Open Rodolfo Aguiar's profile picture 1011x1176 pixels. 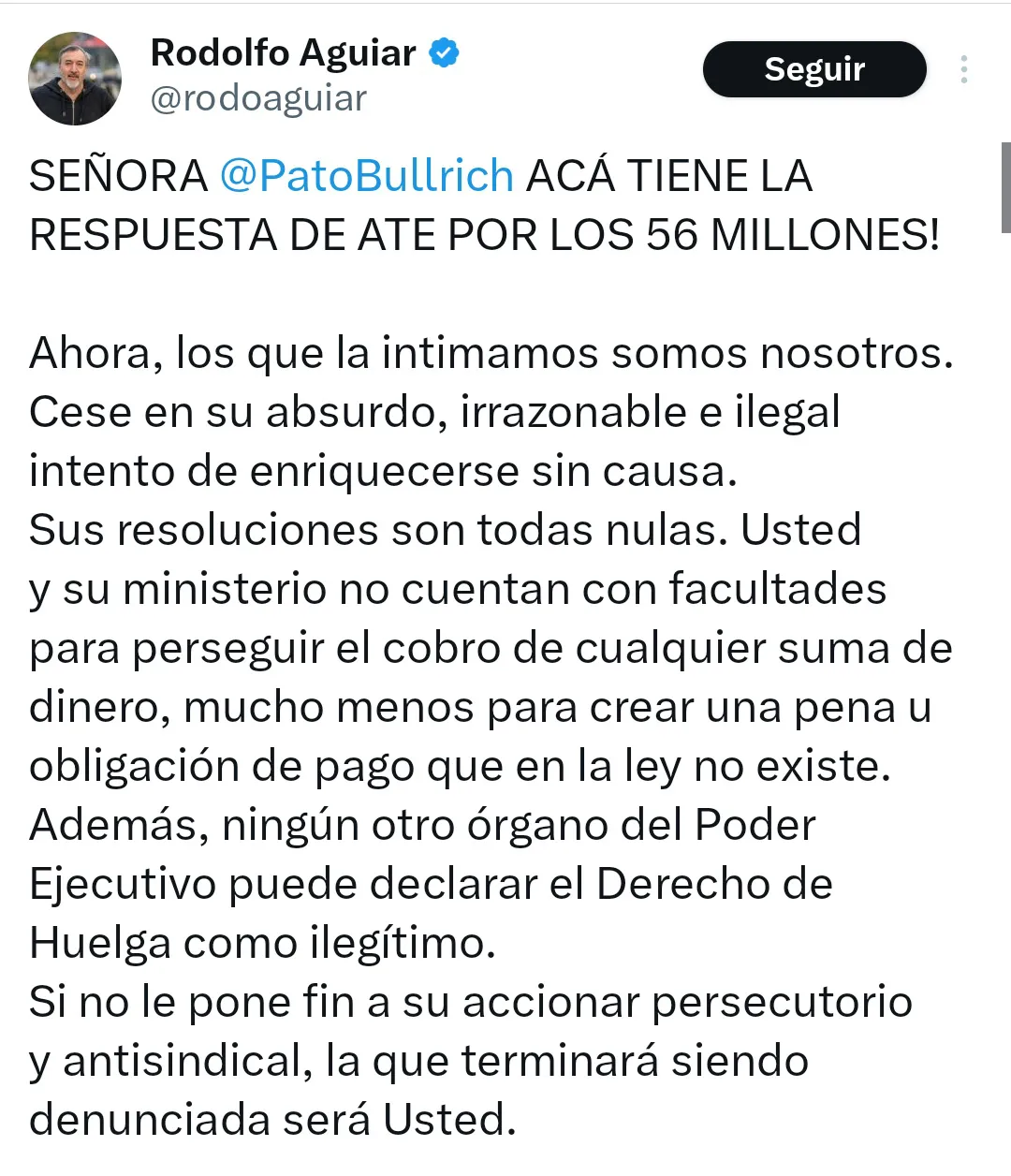coord(75,79)
